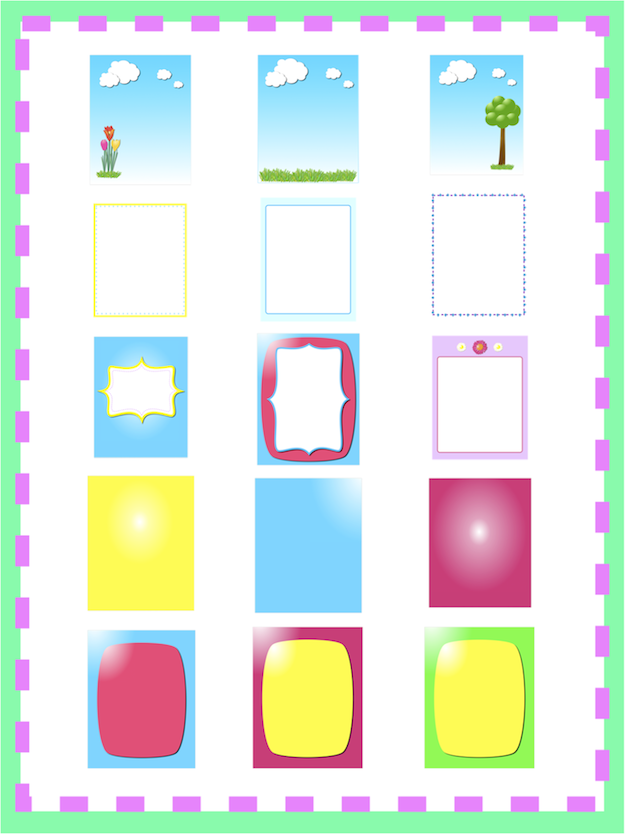This screenshot has width=625, height=835.
Task: Pick the white page with blue dotted border
Action: click(x=478, y=255)
